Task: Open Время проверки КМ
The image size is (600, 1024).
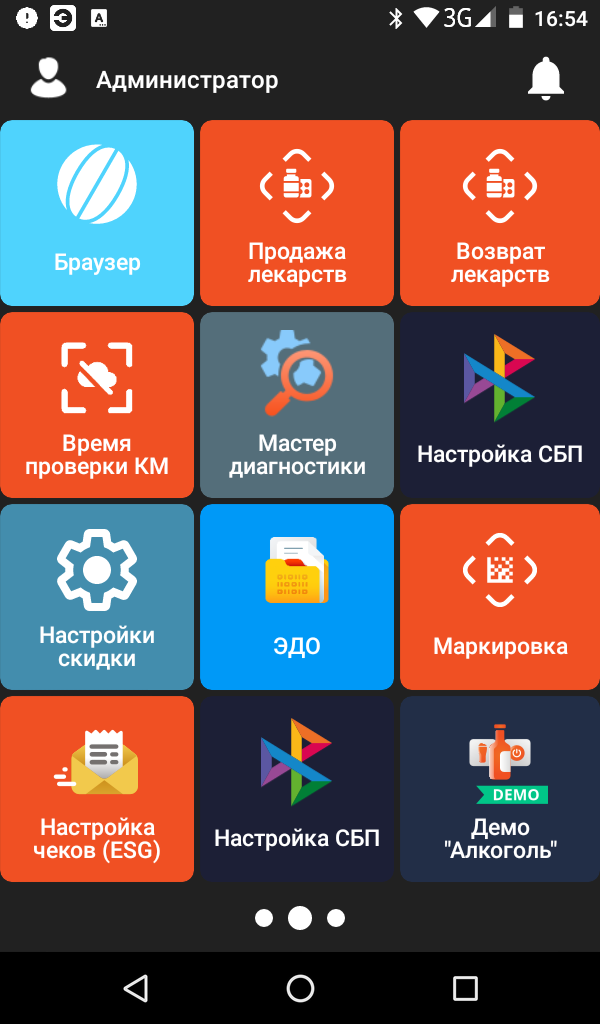Action: 97,405
